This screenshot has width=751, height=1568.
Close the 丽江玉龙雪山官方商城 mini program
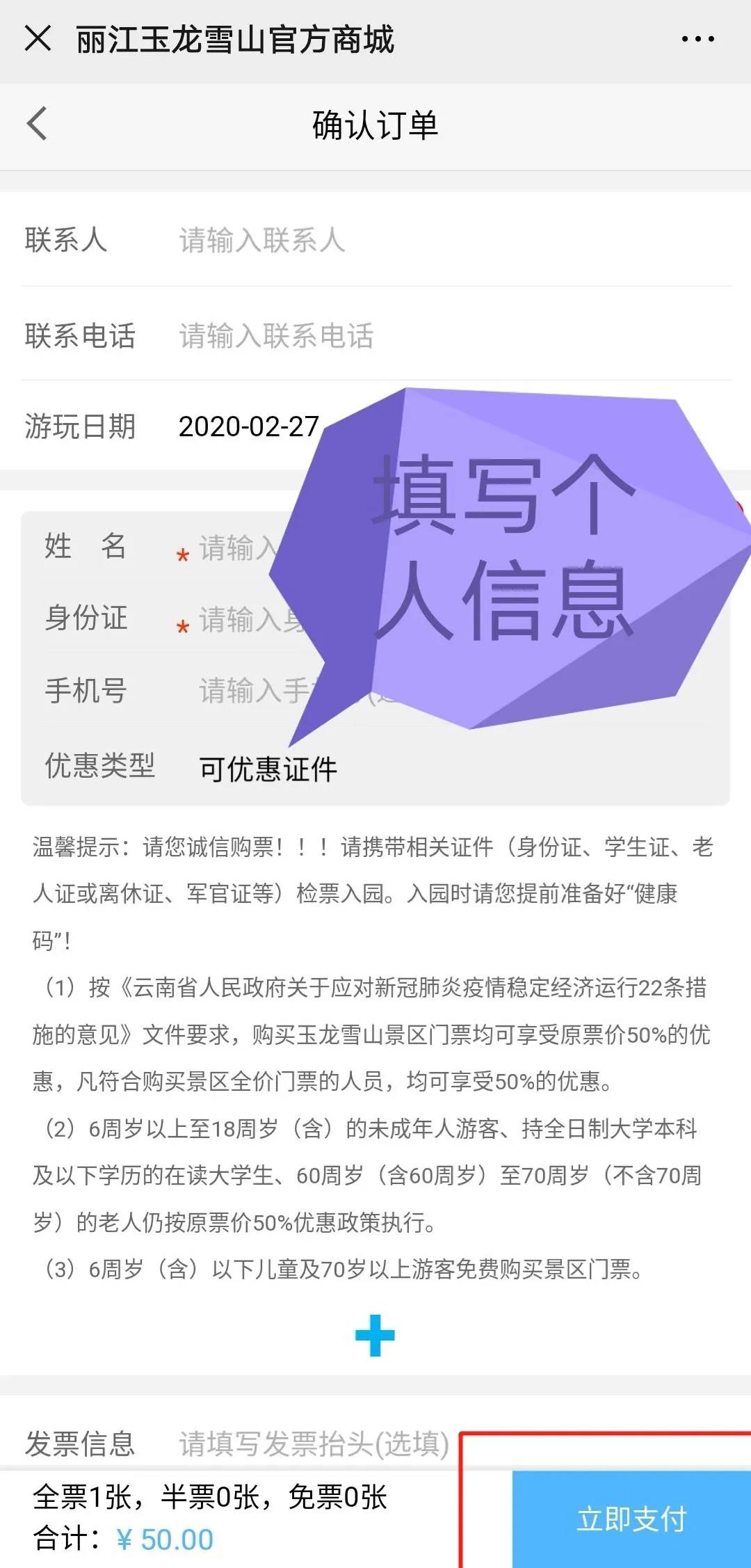point(38,39)
